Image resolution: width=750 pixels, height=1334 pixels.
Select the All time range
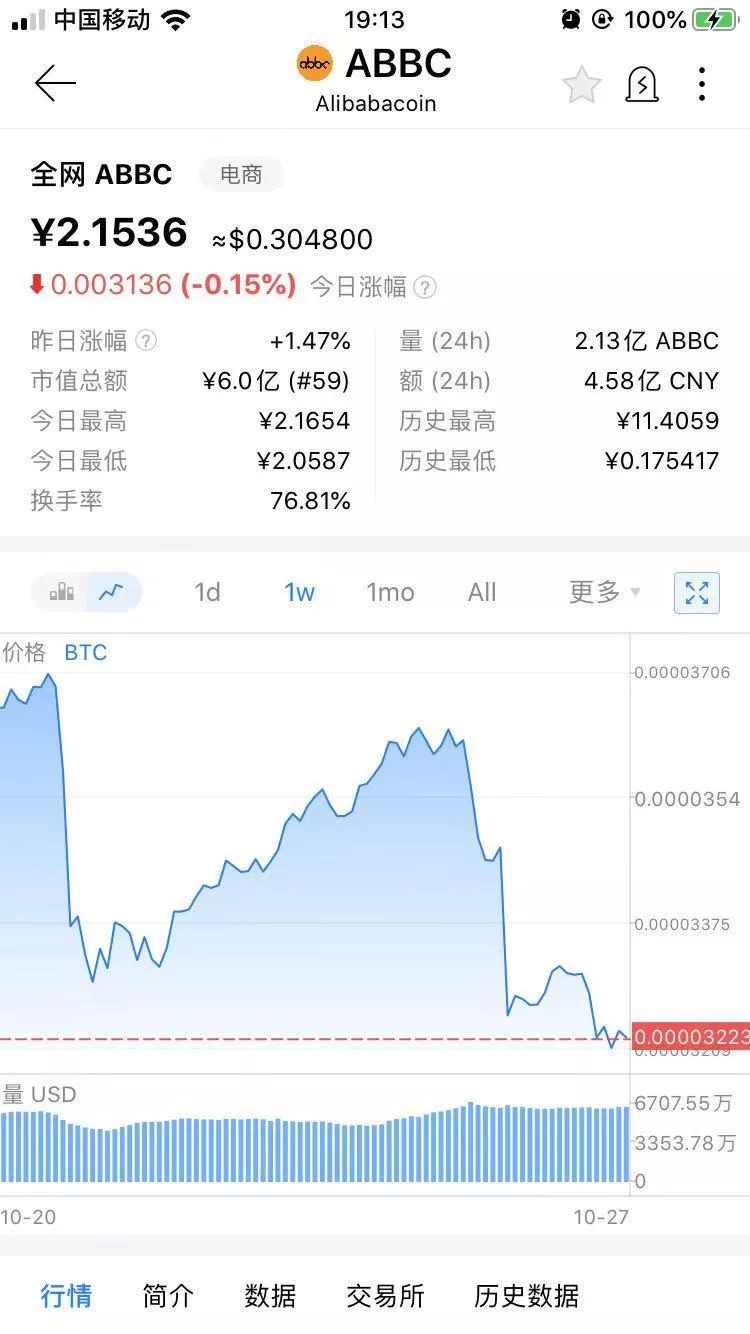[482, 592]
